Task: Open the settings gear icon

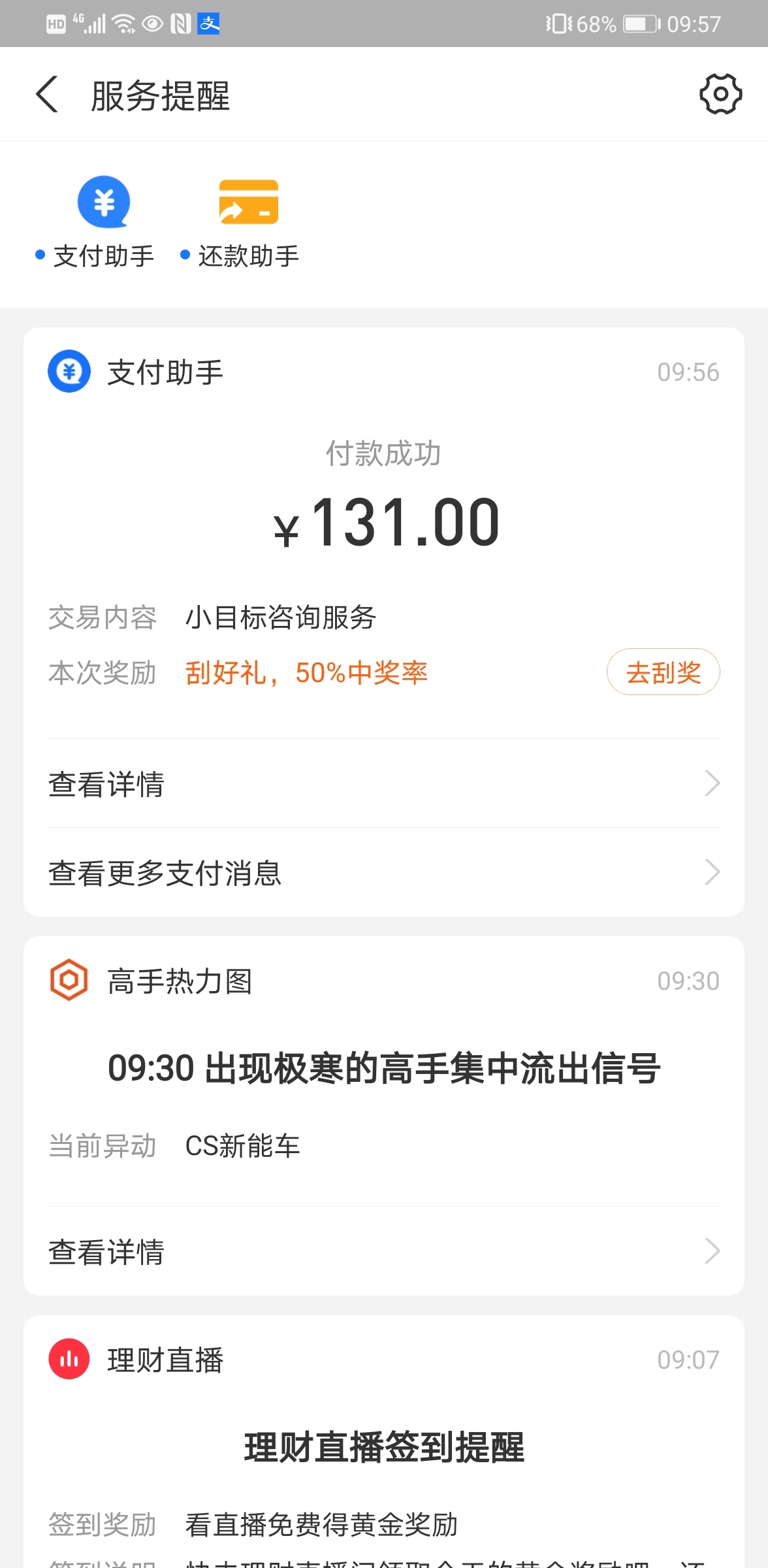Action: tap(720, 95)
